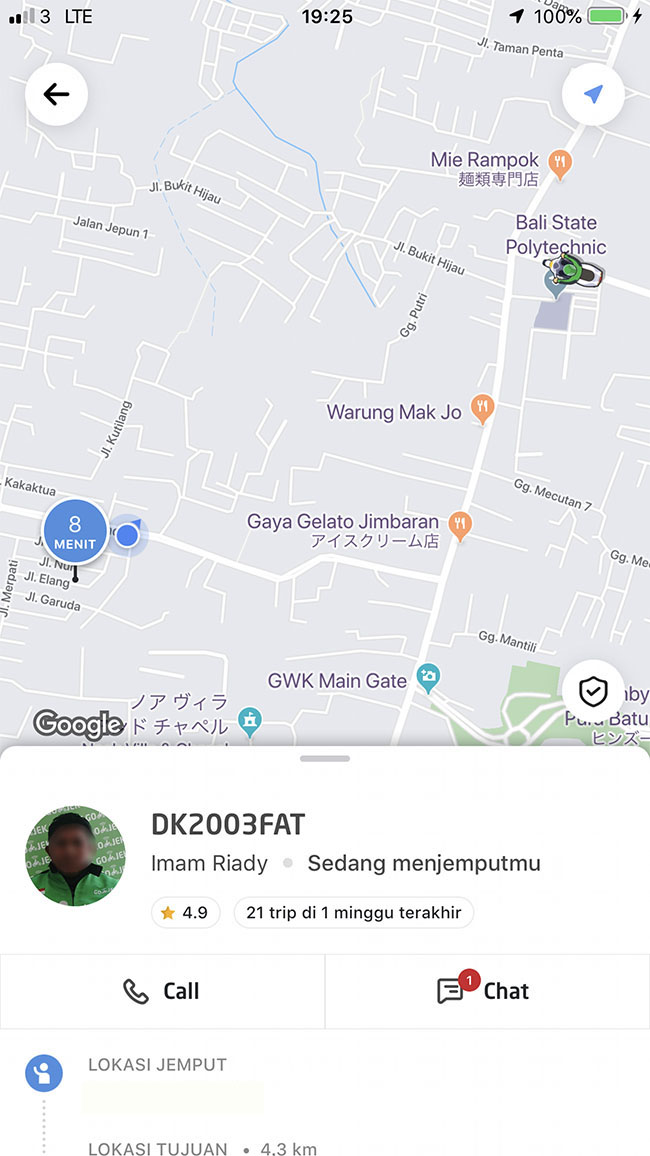Call driver Imam Riady

point(162,991)
